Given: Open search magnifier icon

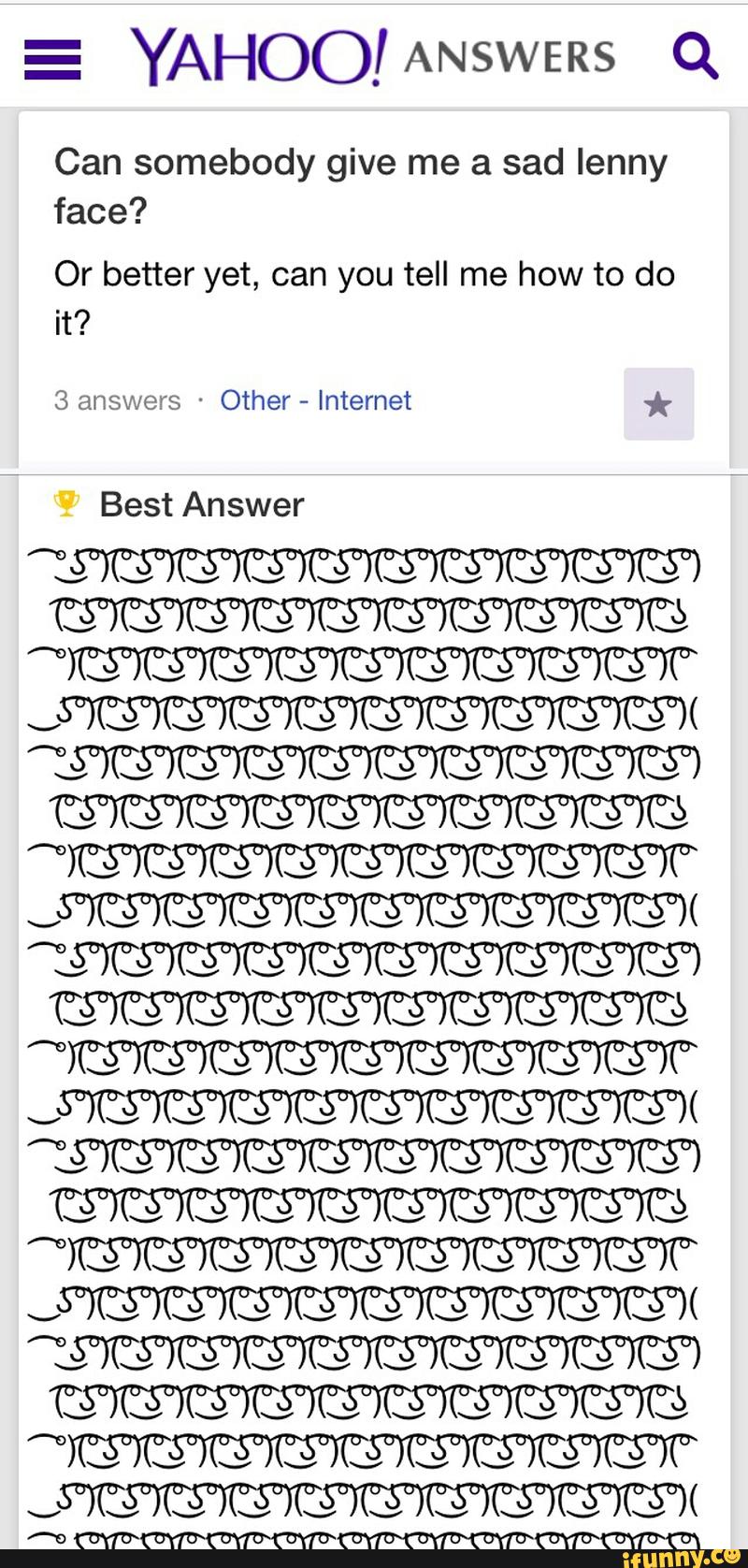Looking at the screenshot, I should (x=697, y=56).
